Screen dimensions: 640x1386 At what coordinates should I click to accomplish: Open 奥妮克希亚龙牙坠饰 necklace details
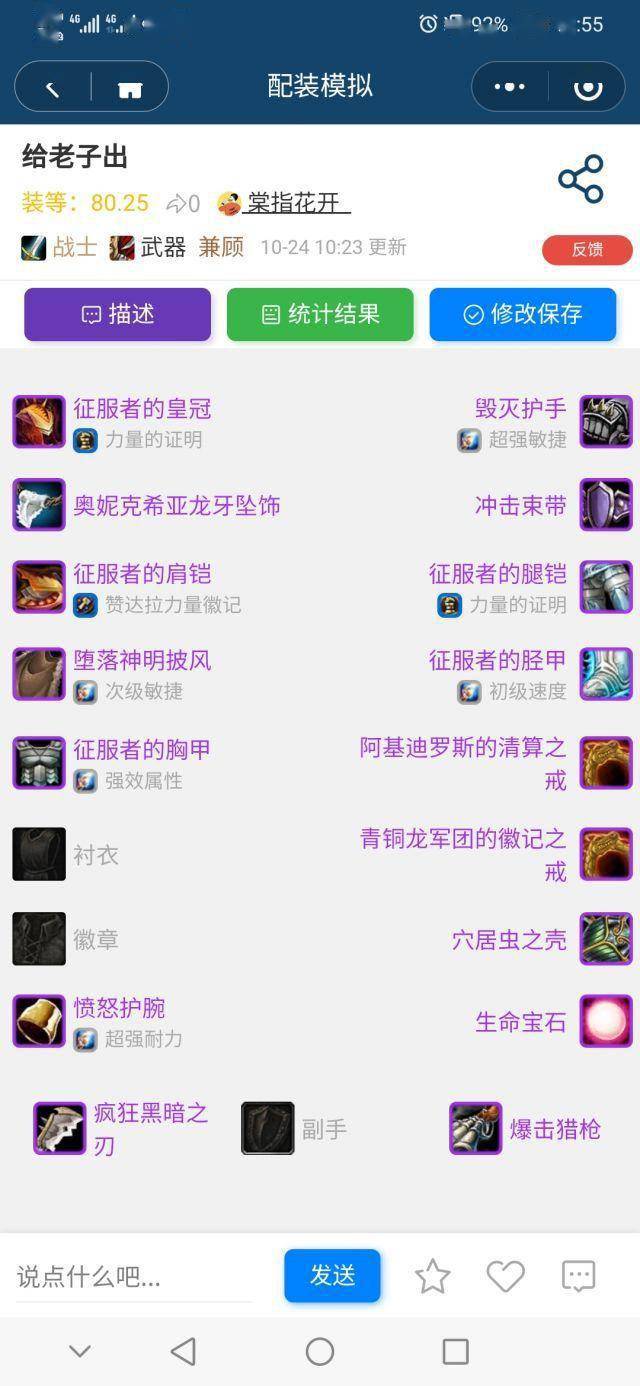(x=176, y=505)
